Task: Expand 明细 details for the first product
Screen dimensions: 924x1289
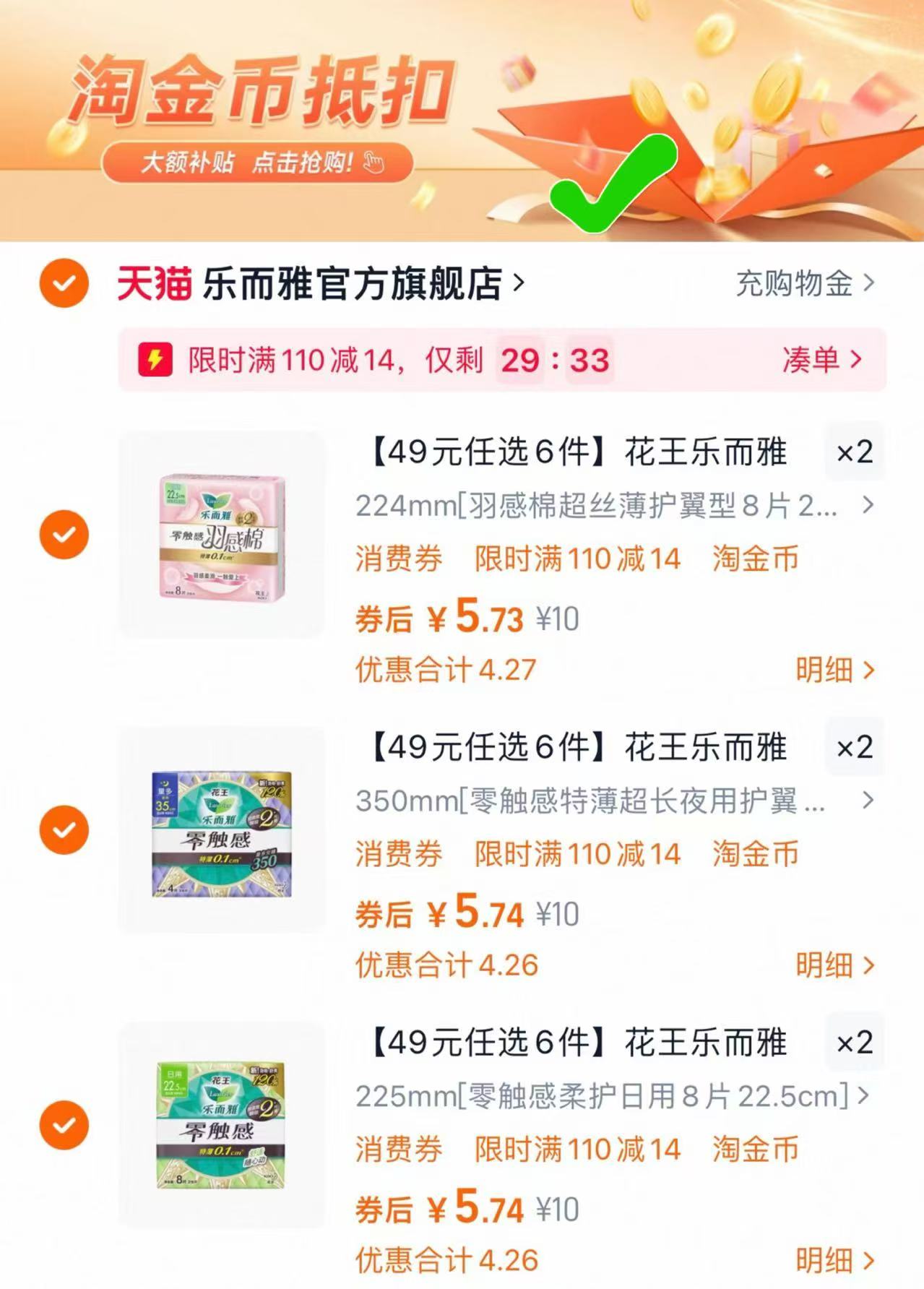Action: (x=829, y=670)
